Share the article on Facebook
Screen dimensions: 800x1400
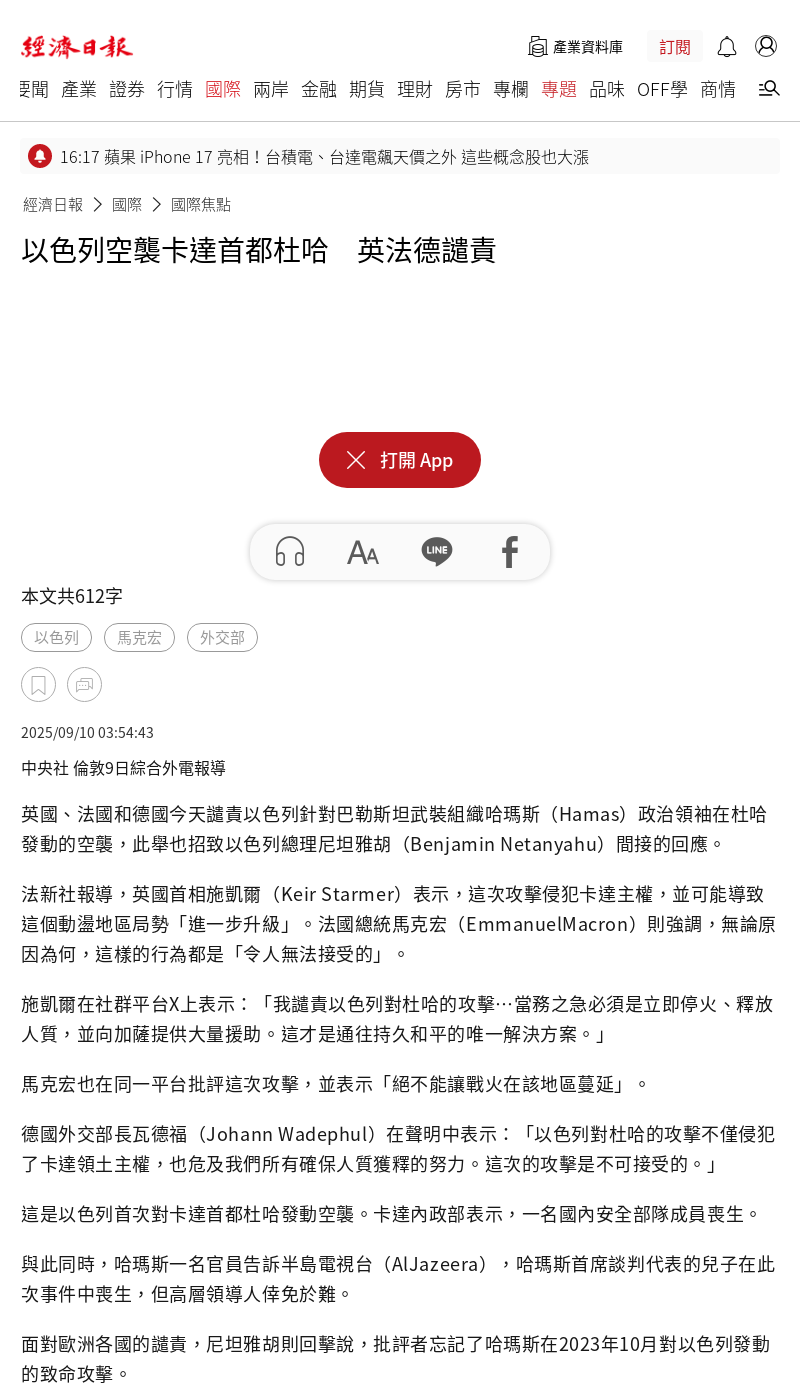510,552
